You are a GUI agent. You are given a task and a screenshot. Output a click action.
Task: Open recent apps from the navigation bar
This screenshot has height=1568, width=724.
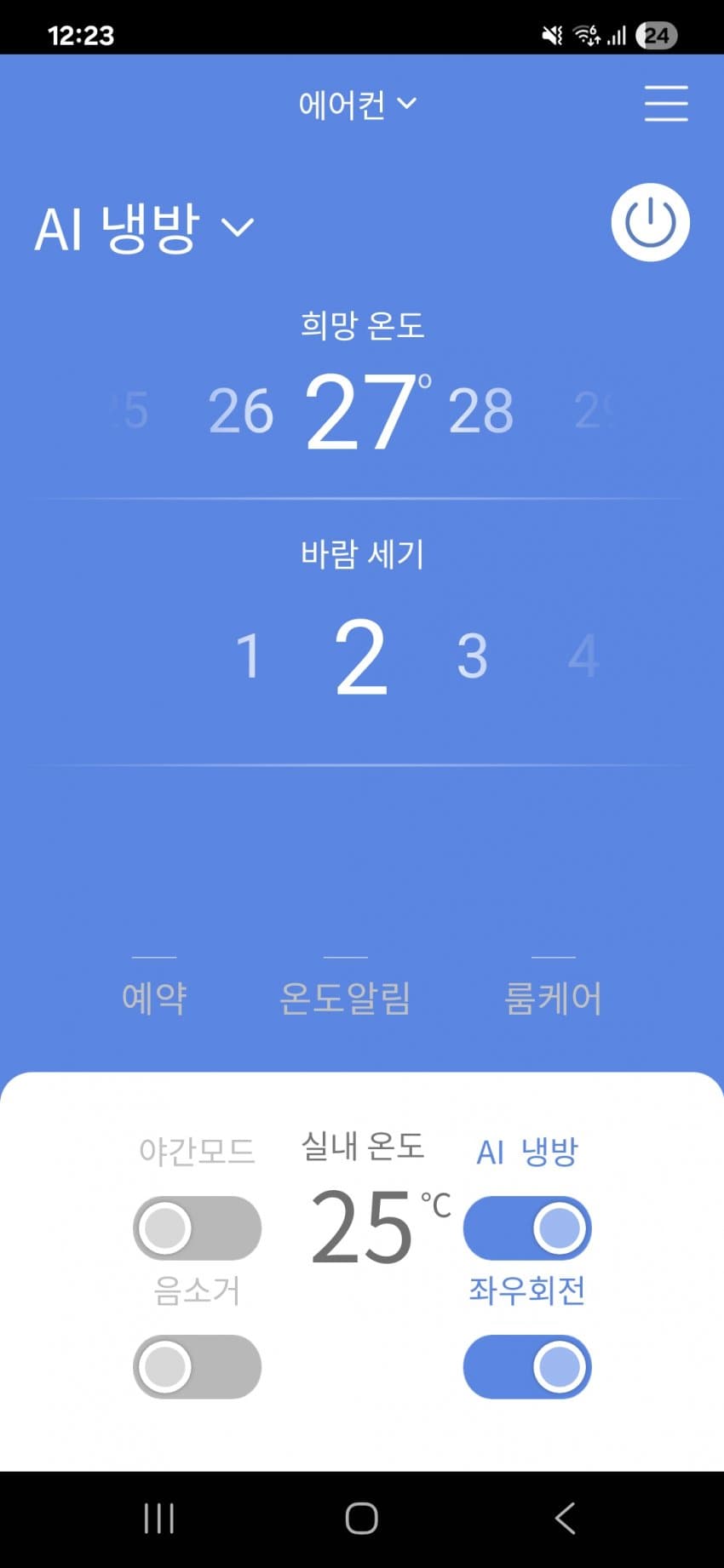(x=159, y=1518)
